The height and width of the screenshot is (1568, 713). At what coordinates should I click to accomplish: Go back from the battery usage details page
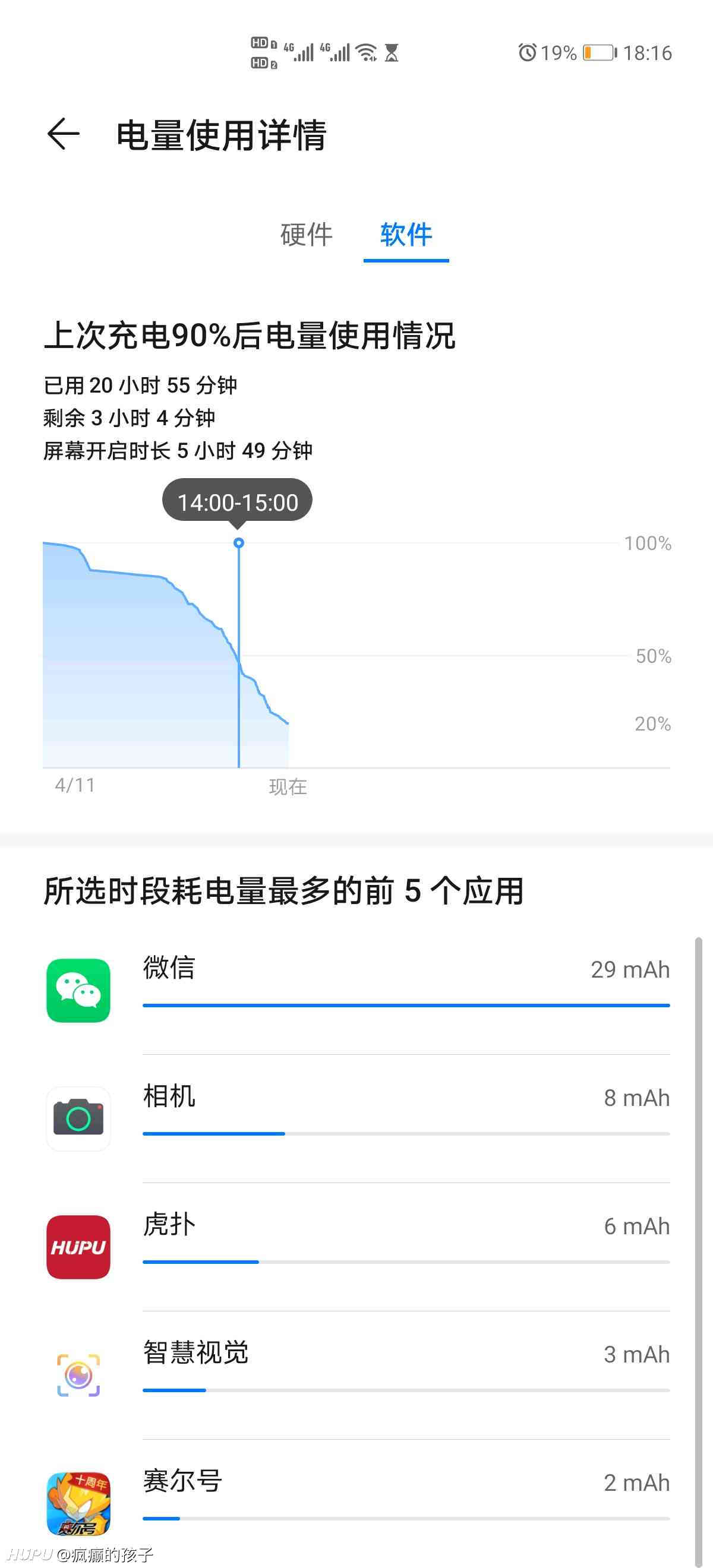click(x=64, y=134)
